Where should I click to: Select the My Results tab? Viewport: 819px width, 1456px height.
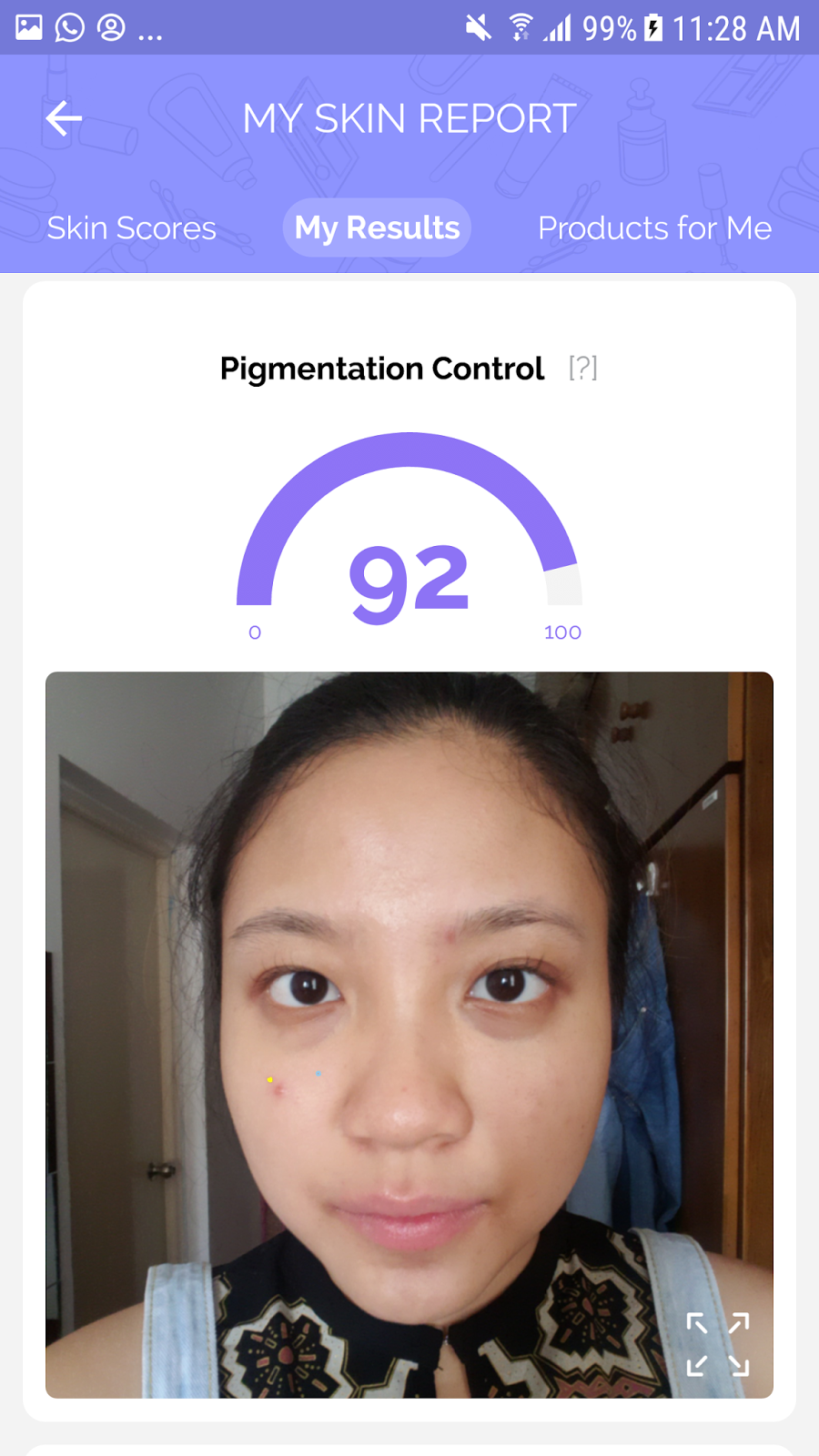377,227
